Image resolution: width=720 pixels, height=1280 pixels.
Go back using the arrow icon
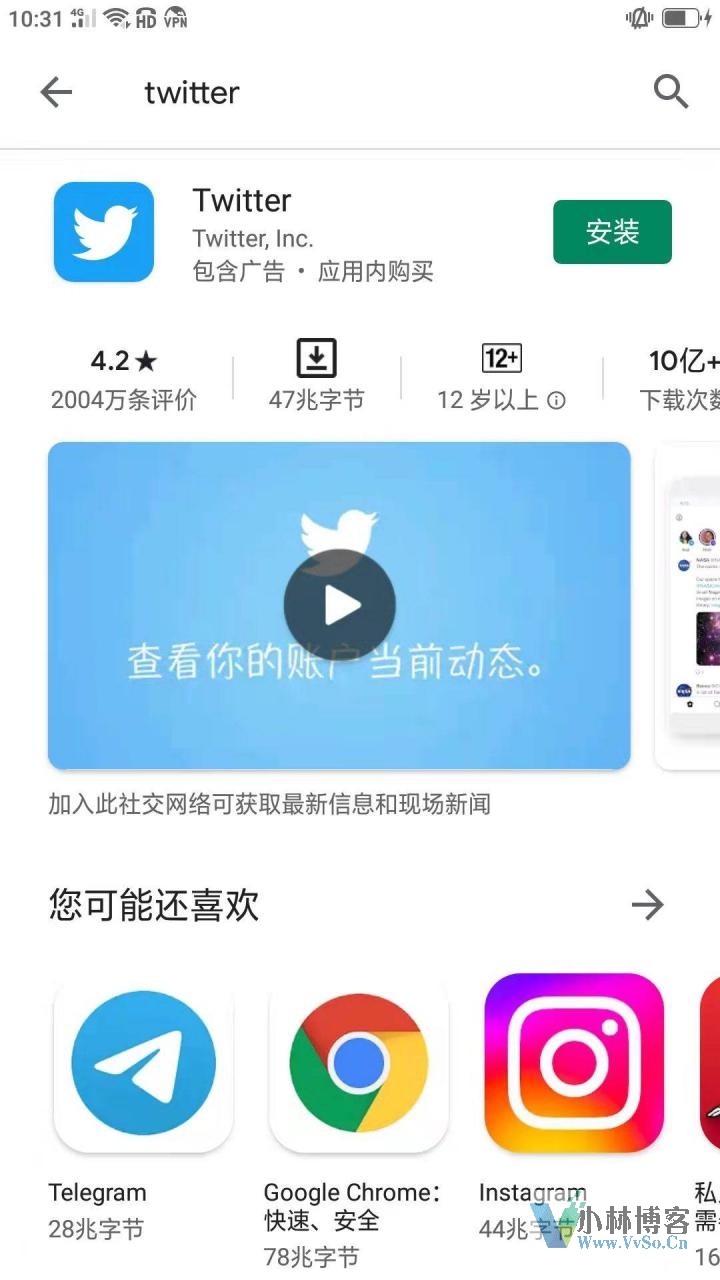pyautogui.click(x=56, y=93)
